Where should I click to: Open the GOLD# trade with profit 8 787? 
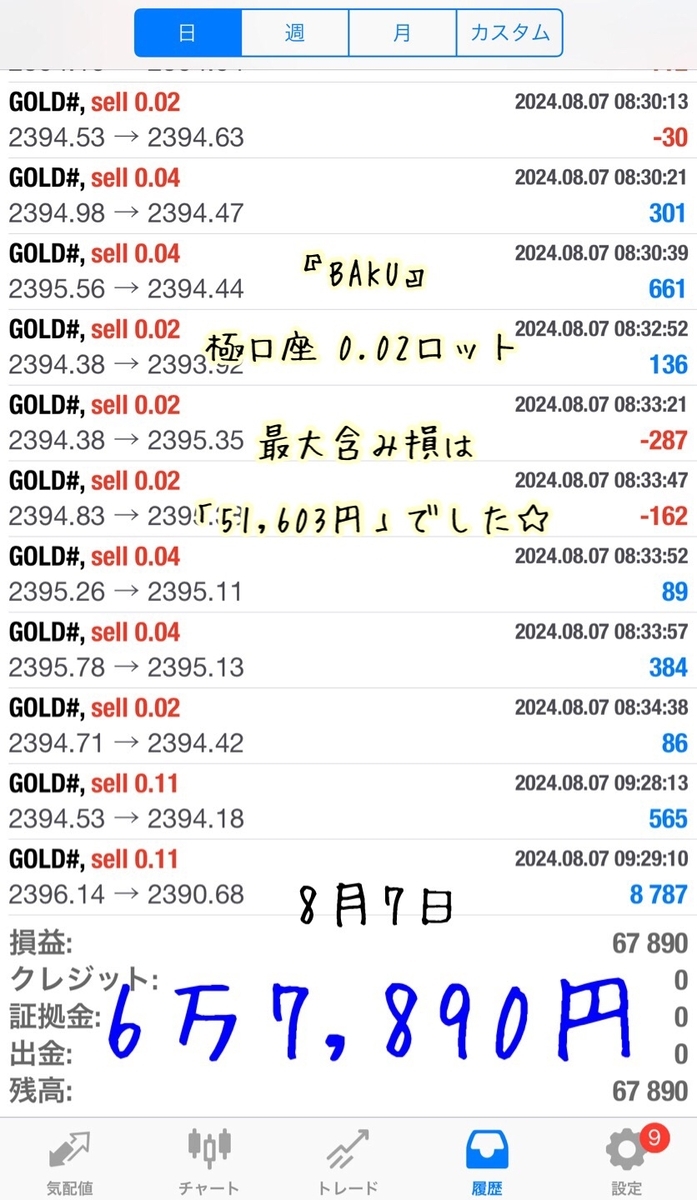tap(348, 877)
